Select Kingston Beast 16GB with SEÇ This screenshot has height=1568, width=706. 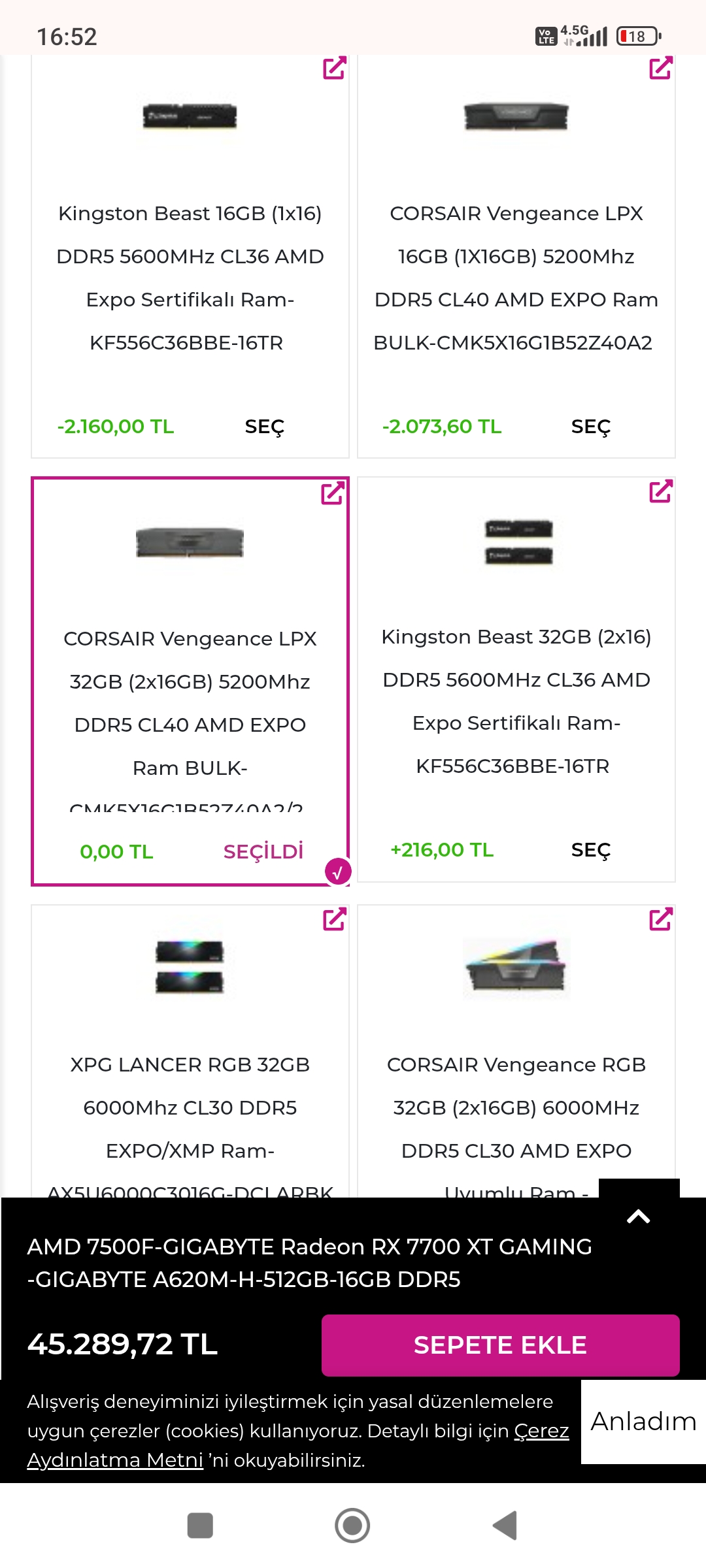264,427
